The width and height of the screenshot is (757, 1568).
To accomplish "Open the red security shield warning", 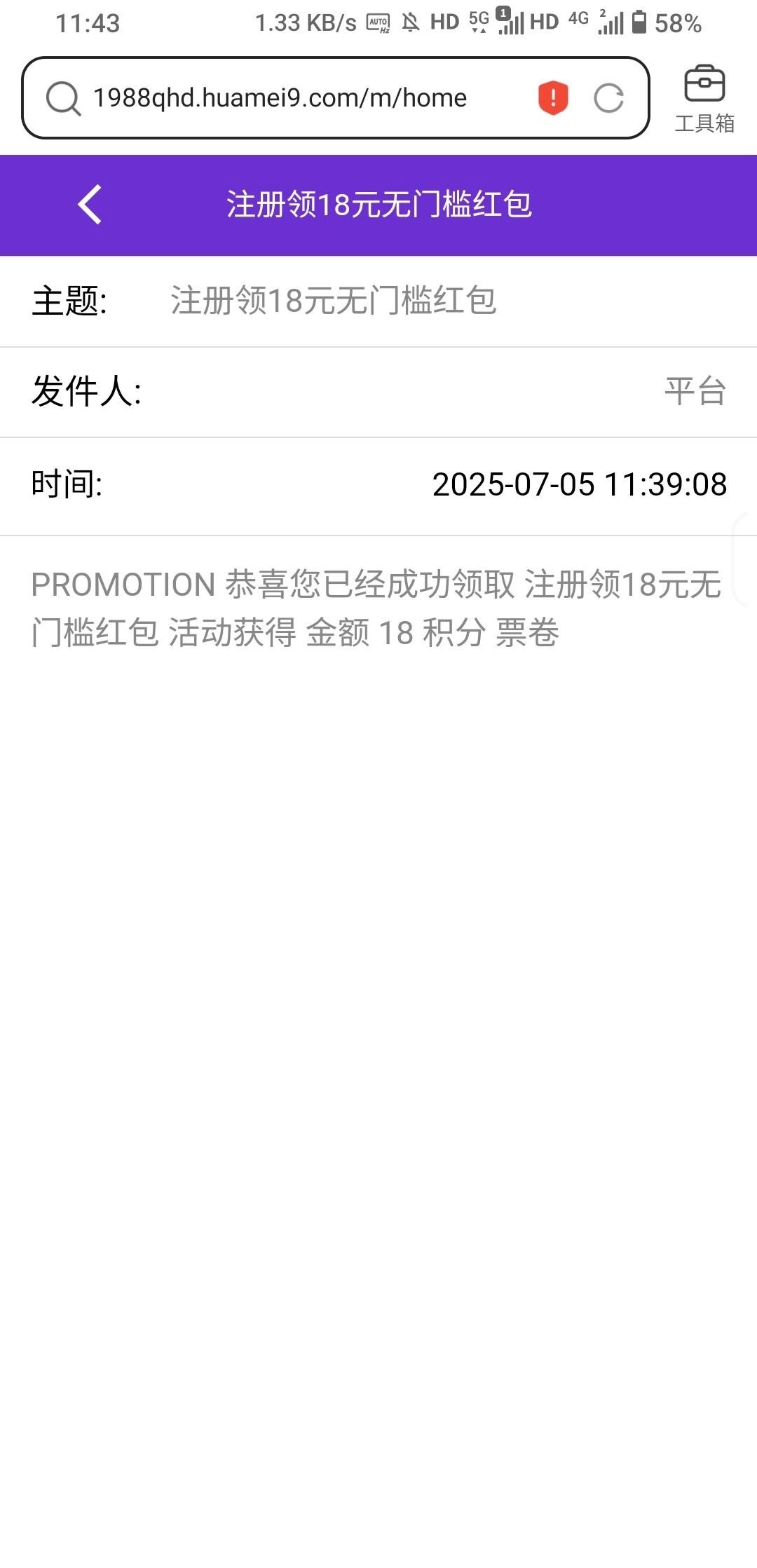I will point(553,98).
